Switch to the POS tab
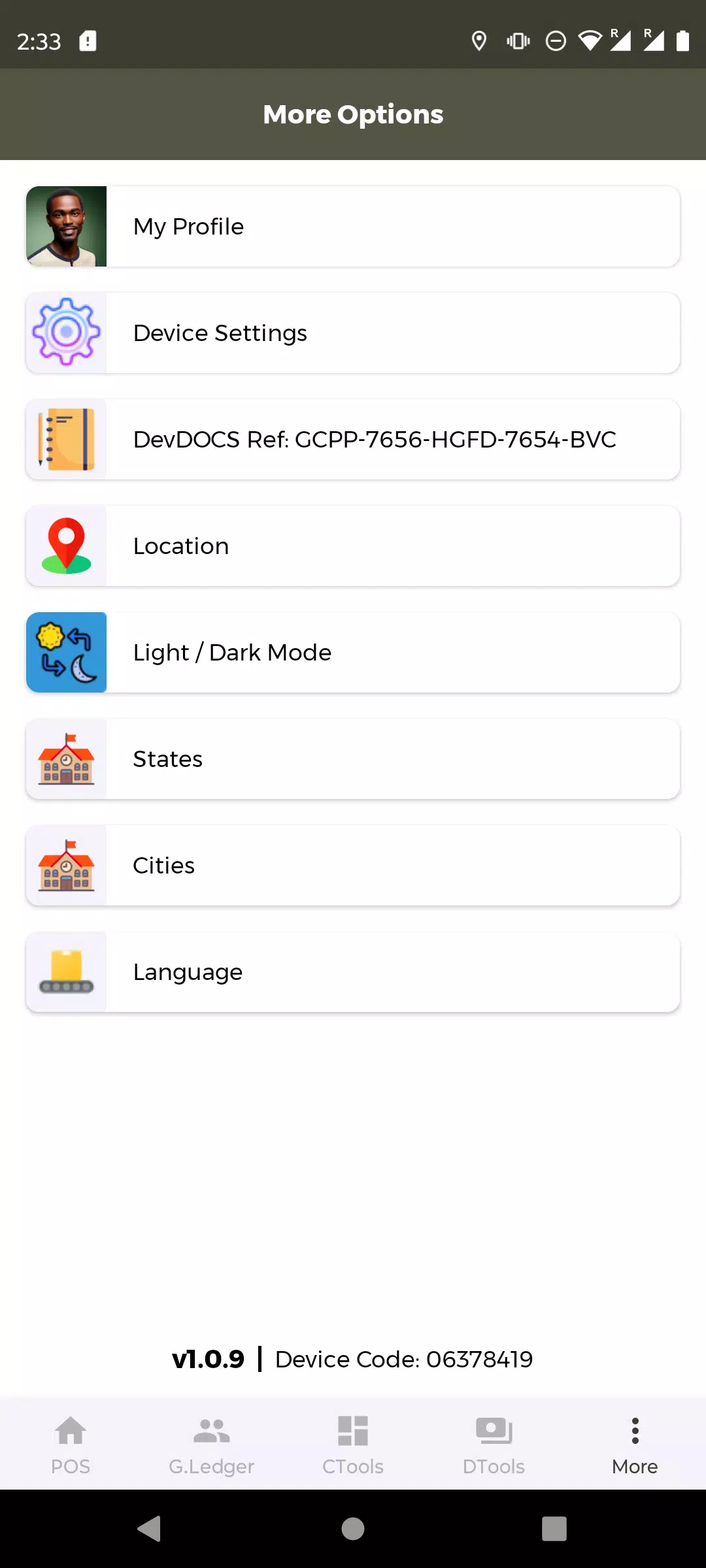The image size is (706, 1568). click(x=71, y=1445)
